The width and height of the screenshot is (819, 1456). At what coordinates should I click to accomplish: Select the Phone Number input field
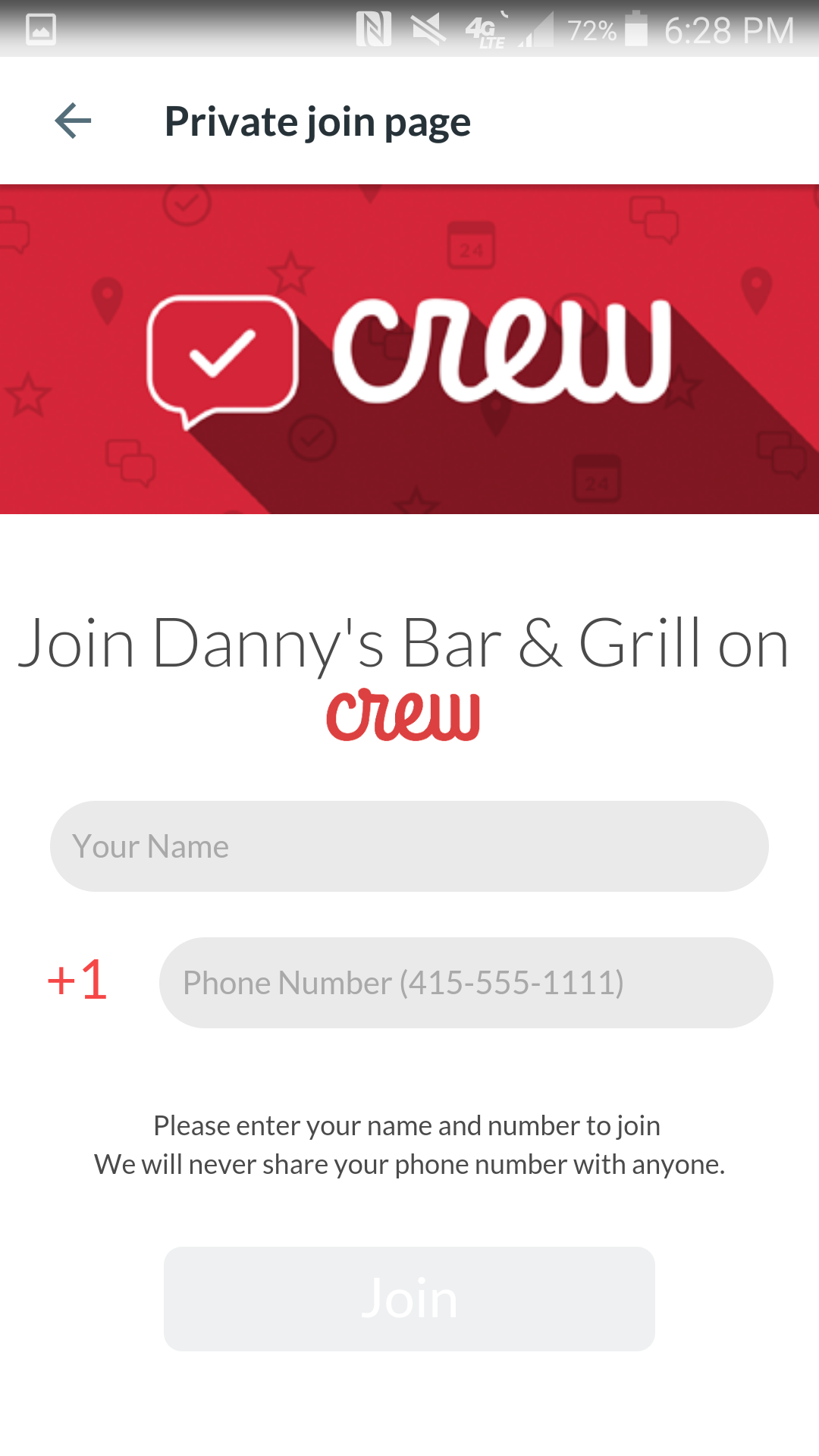tap(466, 983)
